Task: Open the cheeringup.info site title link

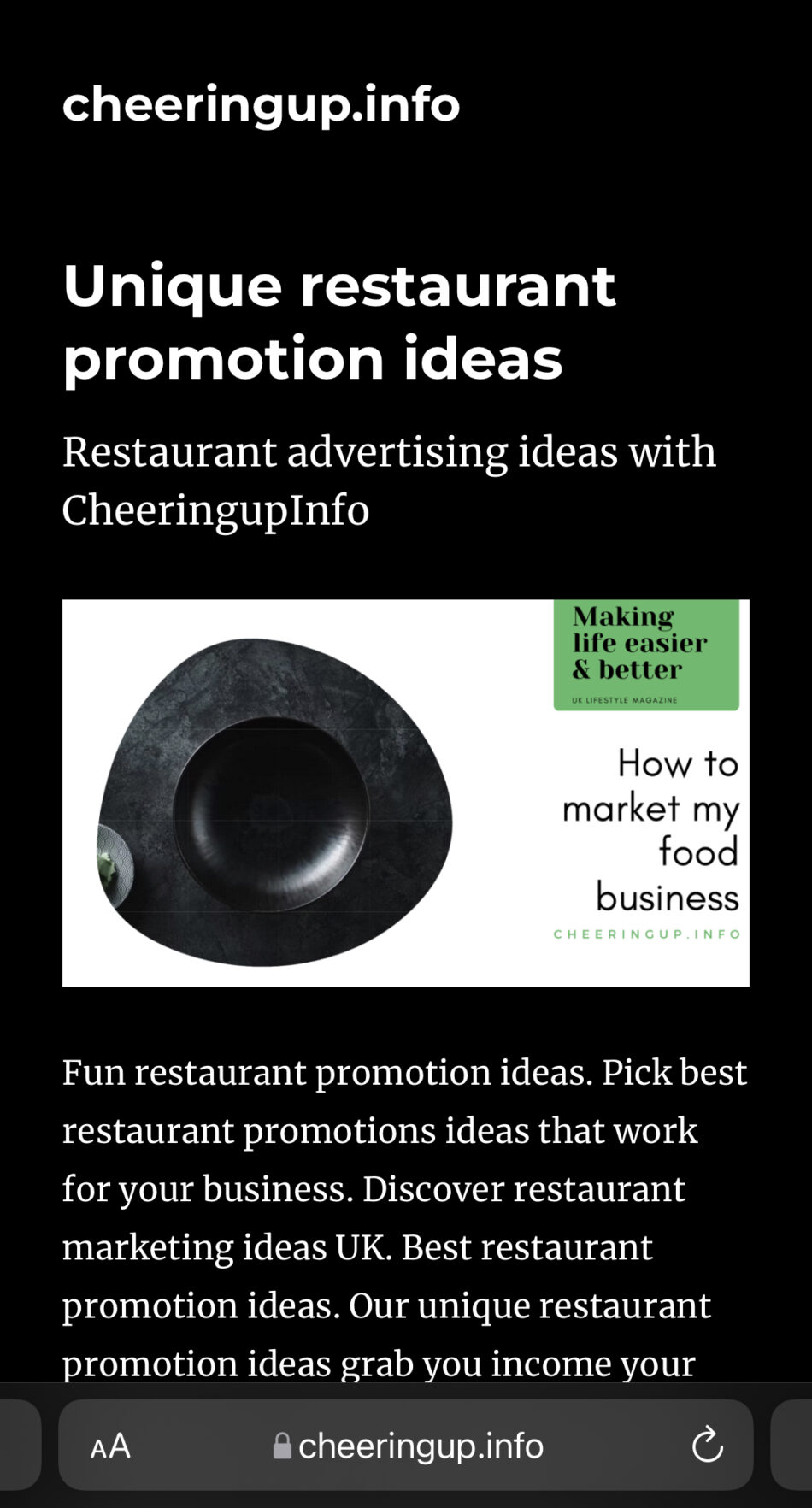Action: click(x=262, y=104)
